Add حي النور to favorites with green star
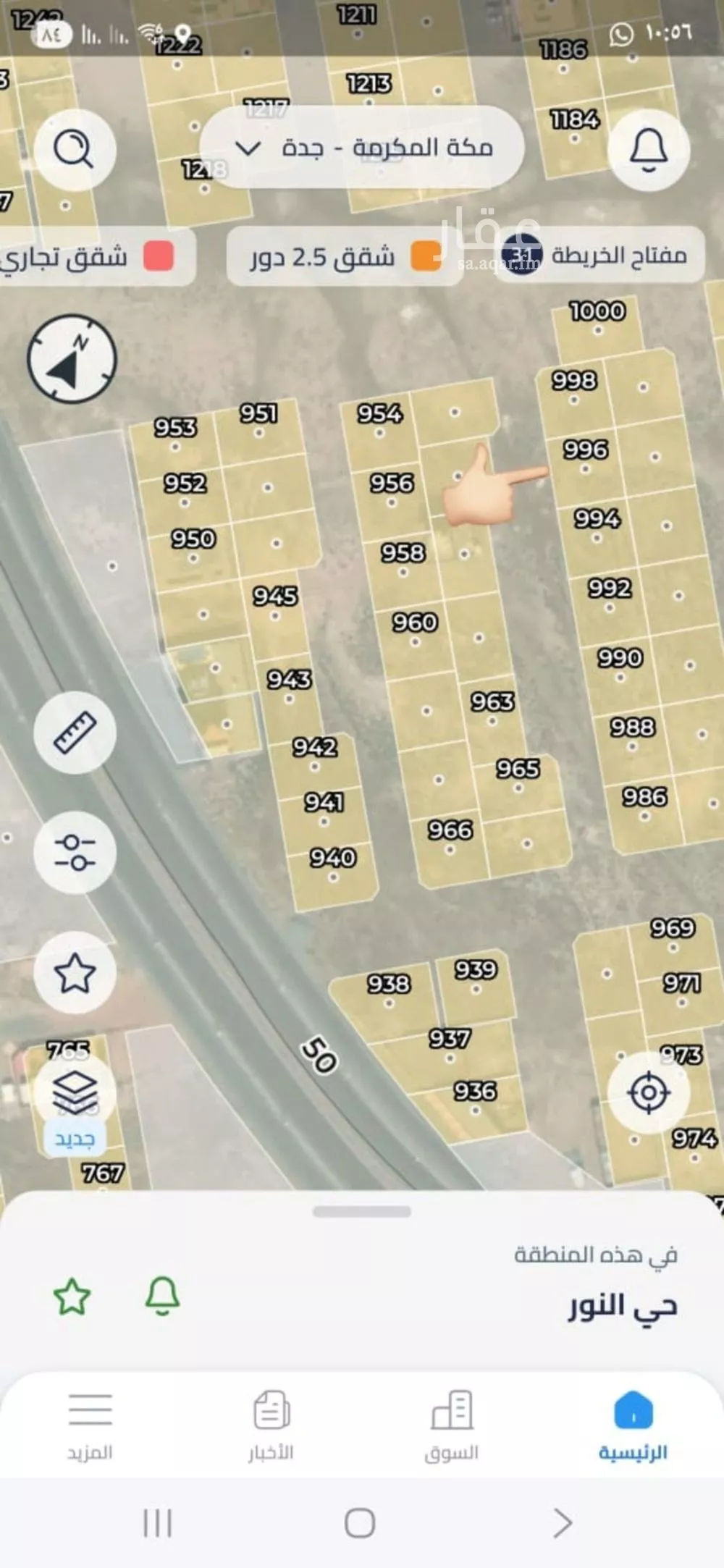Viewport: 724px width, 1568px height. (72, 1296)
